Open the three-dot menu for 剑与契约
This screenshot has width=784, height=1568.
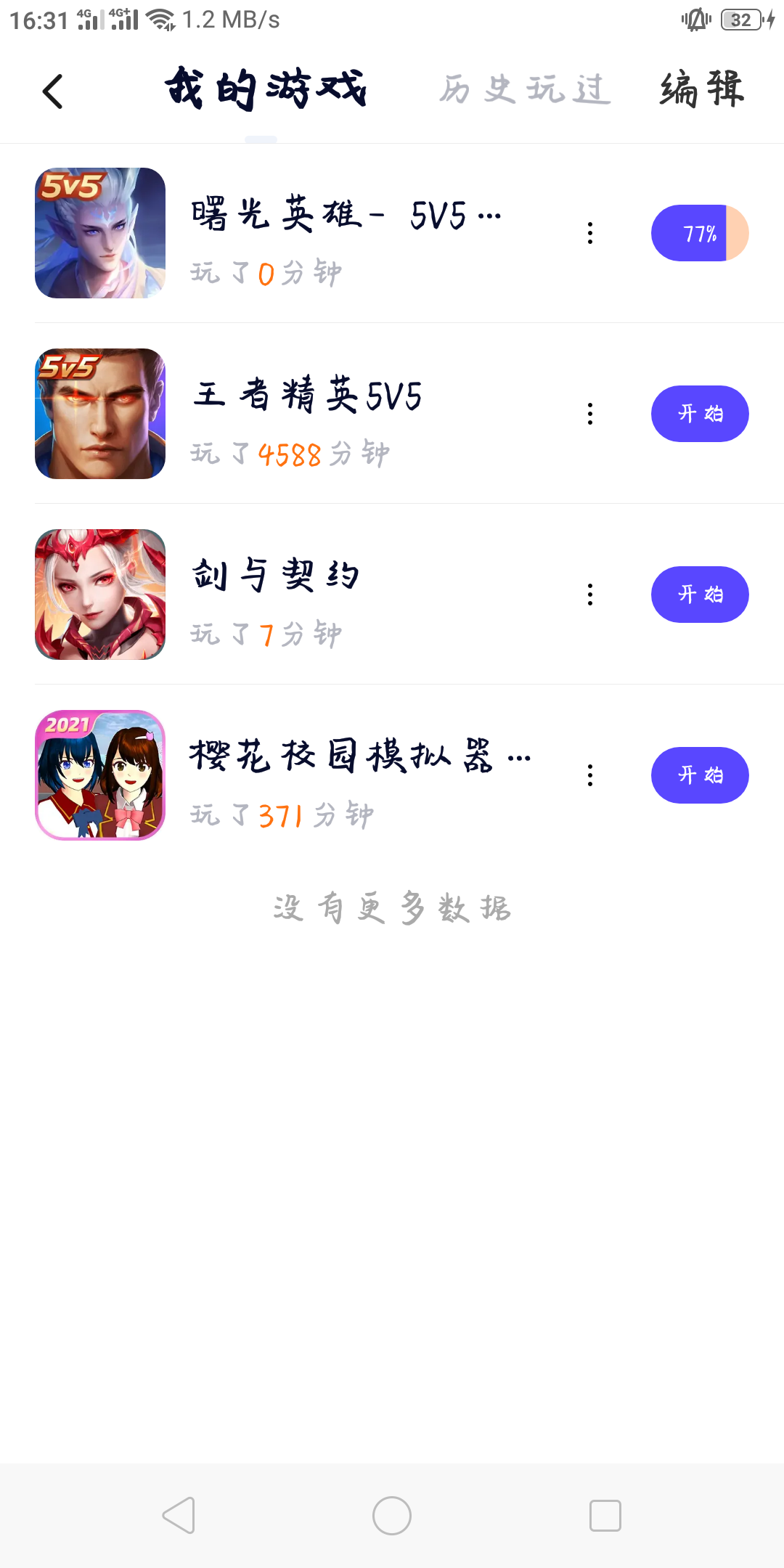point(590,595)
